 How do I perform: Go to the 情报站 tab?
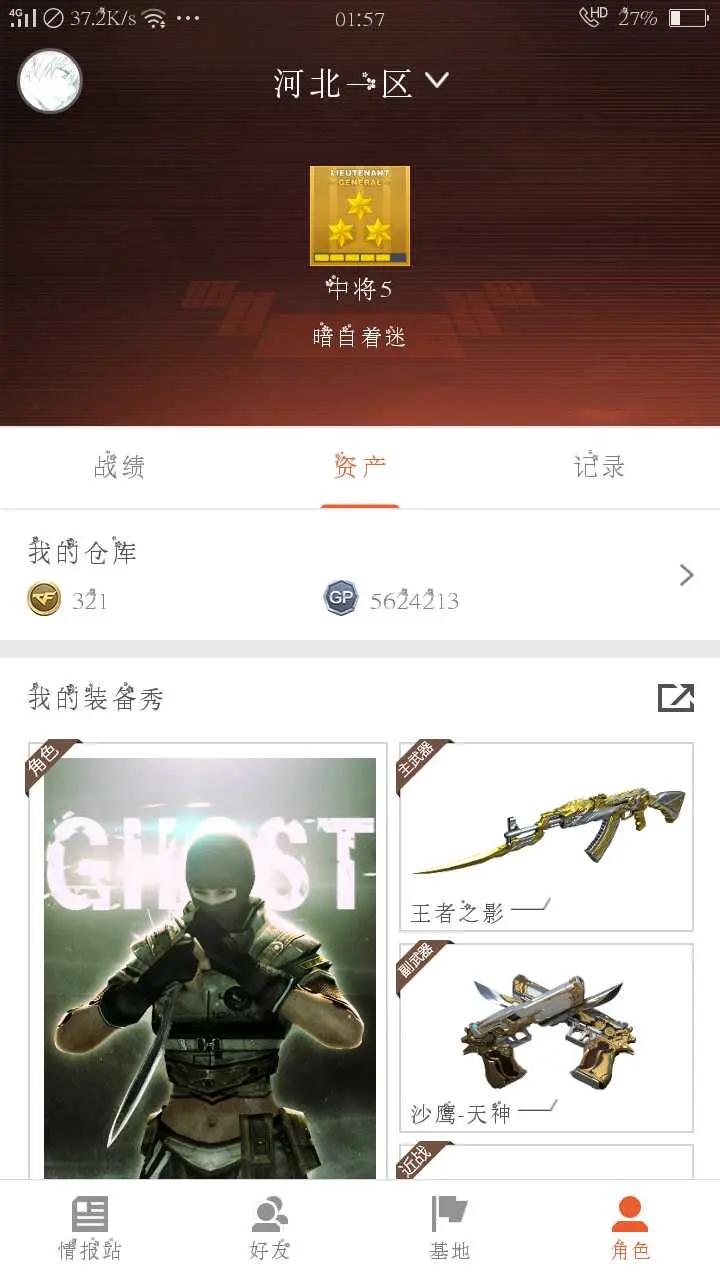(90, 1229)
